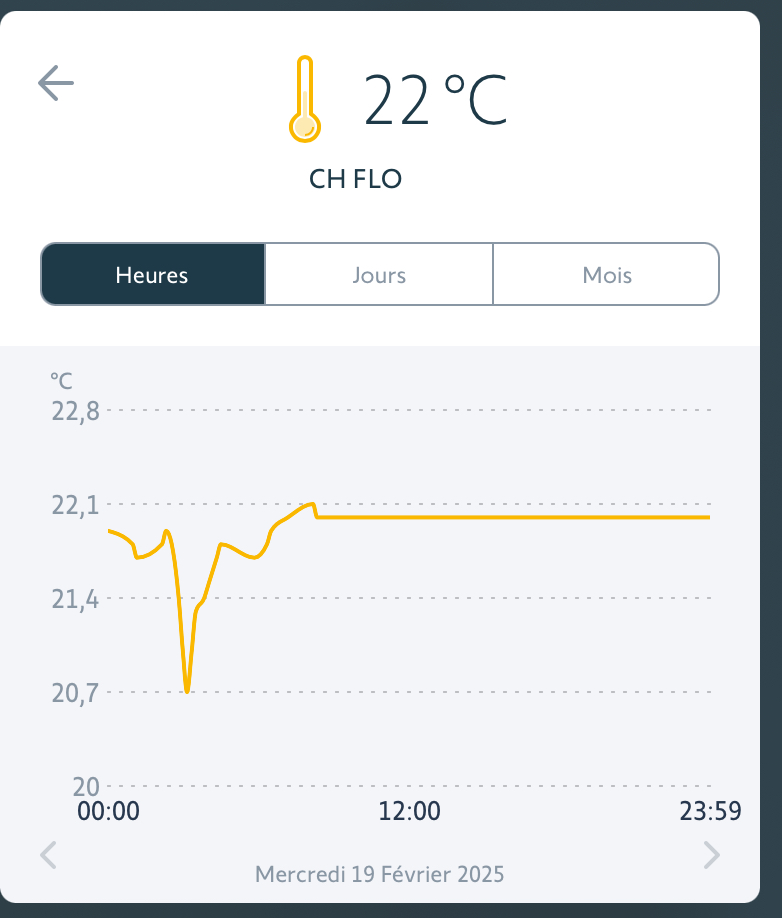Select the Heures view
The width and height of the screenshot is (782, 918).
pyautogui.click(x=152, y=274)
